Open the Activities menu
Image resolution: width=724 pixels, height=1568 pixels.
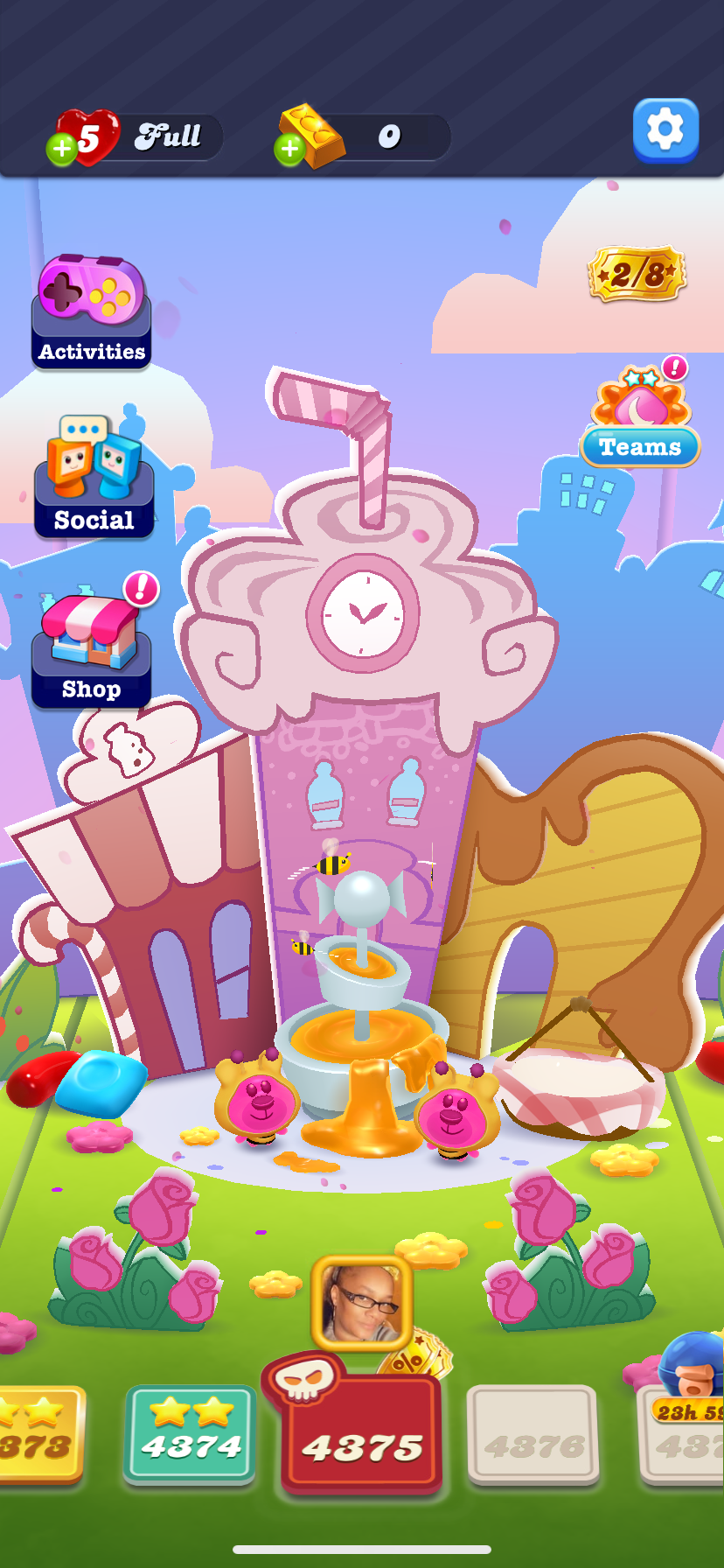pos(91,311)
